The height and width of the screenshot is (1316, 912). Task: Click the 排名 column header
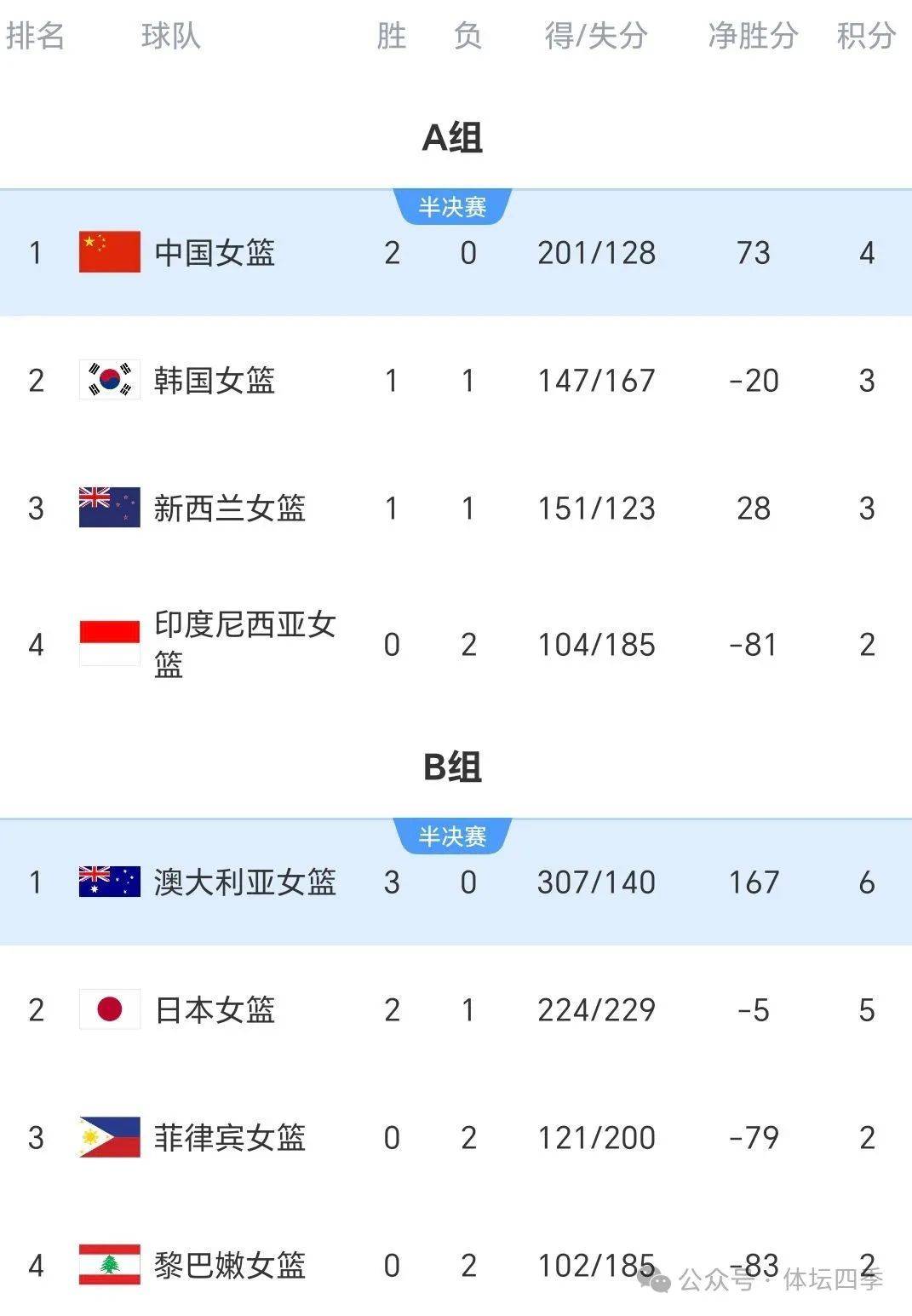pos(36,37)
